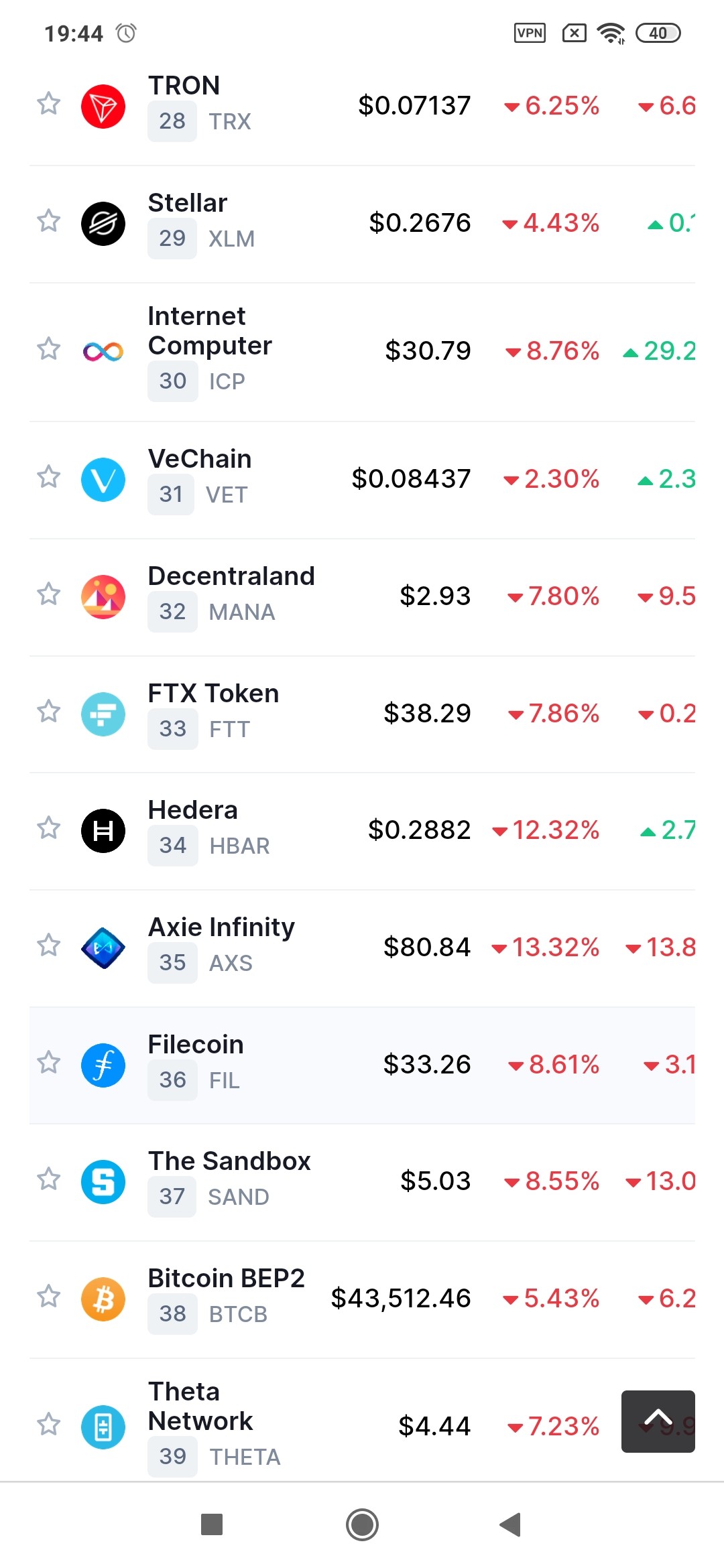Go to the system home screen
Image resolution: width=724 pixels, height=1568 pixels.
(362, 1524)
